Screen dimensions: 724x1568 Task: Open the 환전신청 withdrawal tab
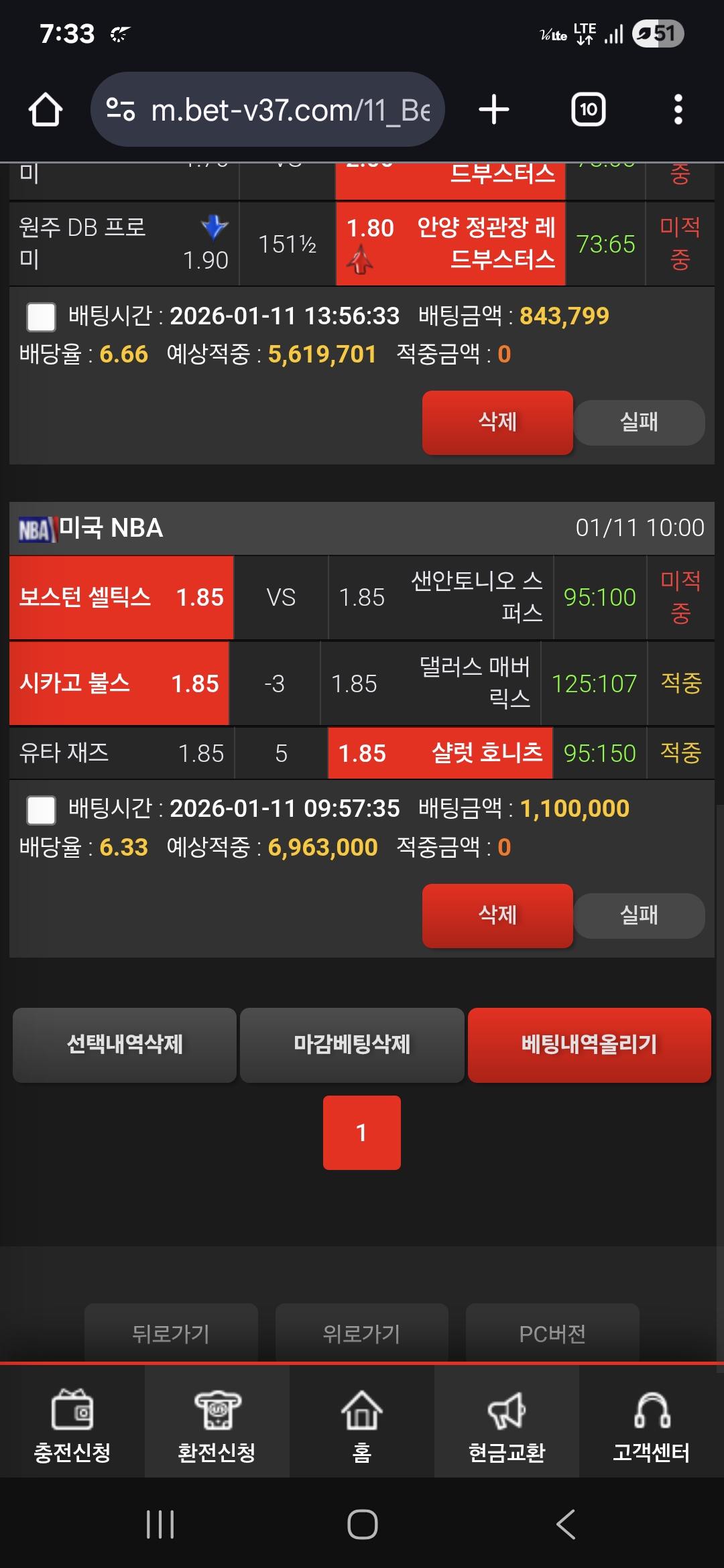pos(217,1424)
